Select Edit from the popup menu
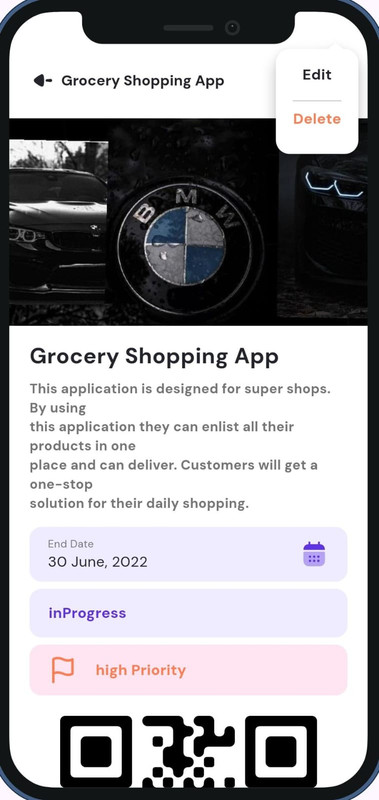 [x=317, y=75]
